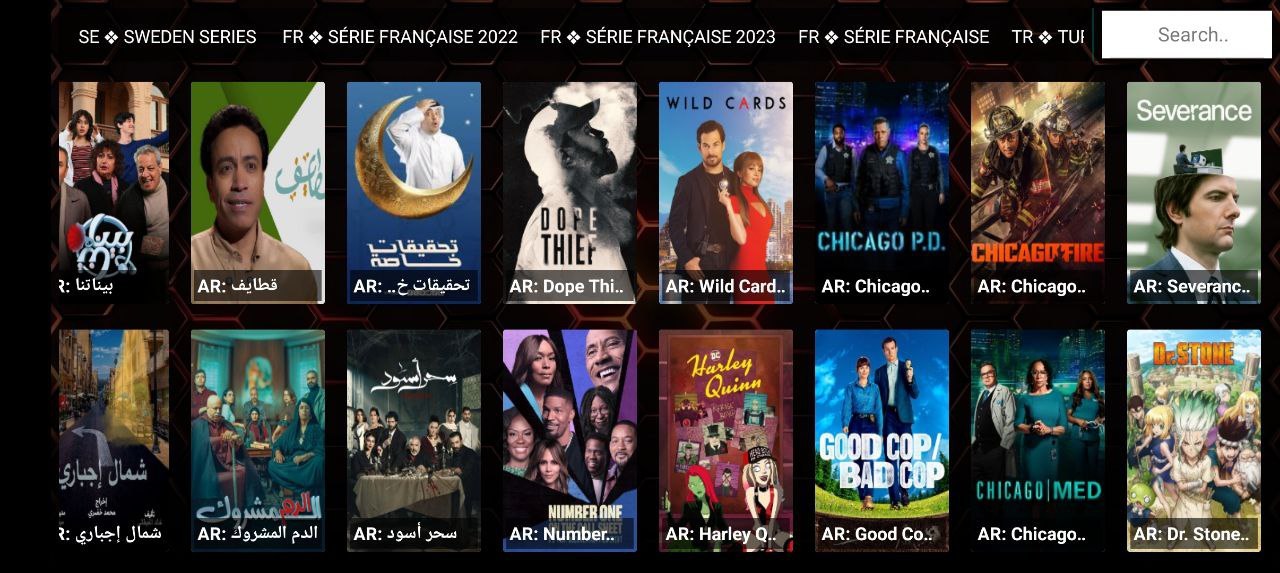Open the Chicago Fire series
The width and height of the screenshot is (1280, 573).
(x=1038, y=192)
